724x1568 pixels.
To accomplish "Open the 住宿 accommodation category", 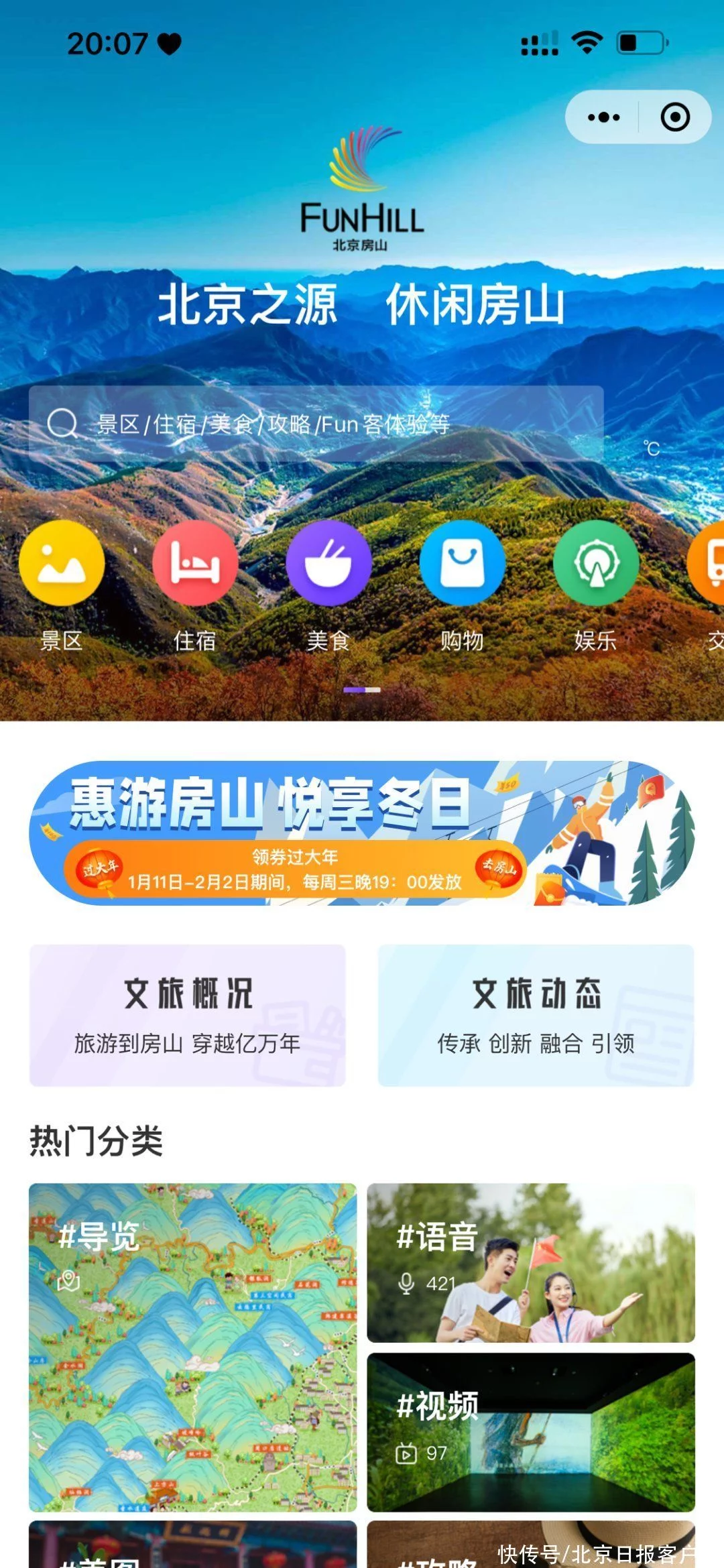I will 195,564.
